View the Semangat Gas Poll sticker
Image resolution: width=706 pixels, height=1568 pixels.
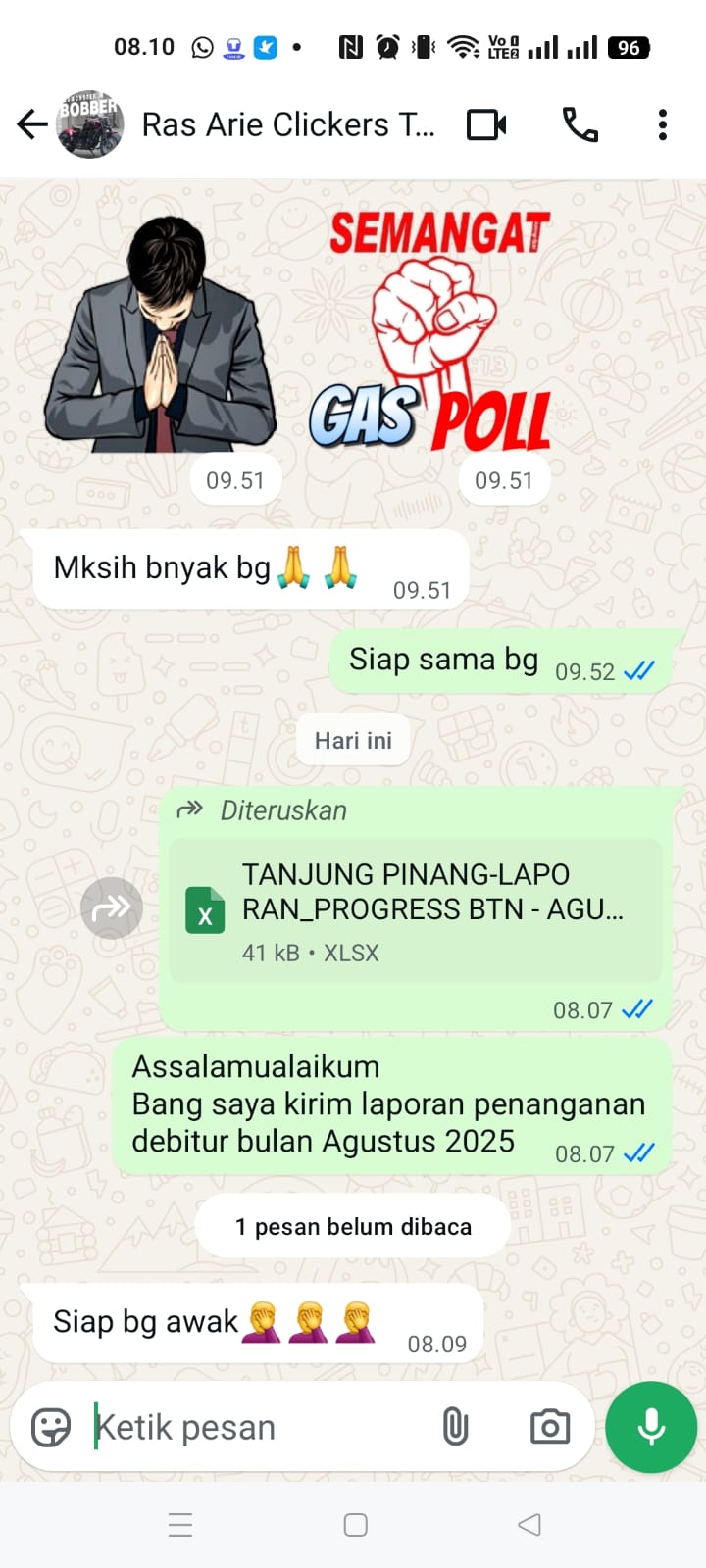[x=431, y=333]
